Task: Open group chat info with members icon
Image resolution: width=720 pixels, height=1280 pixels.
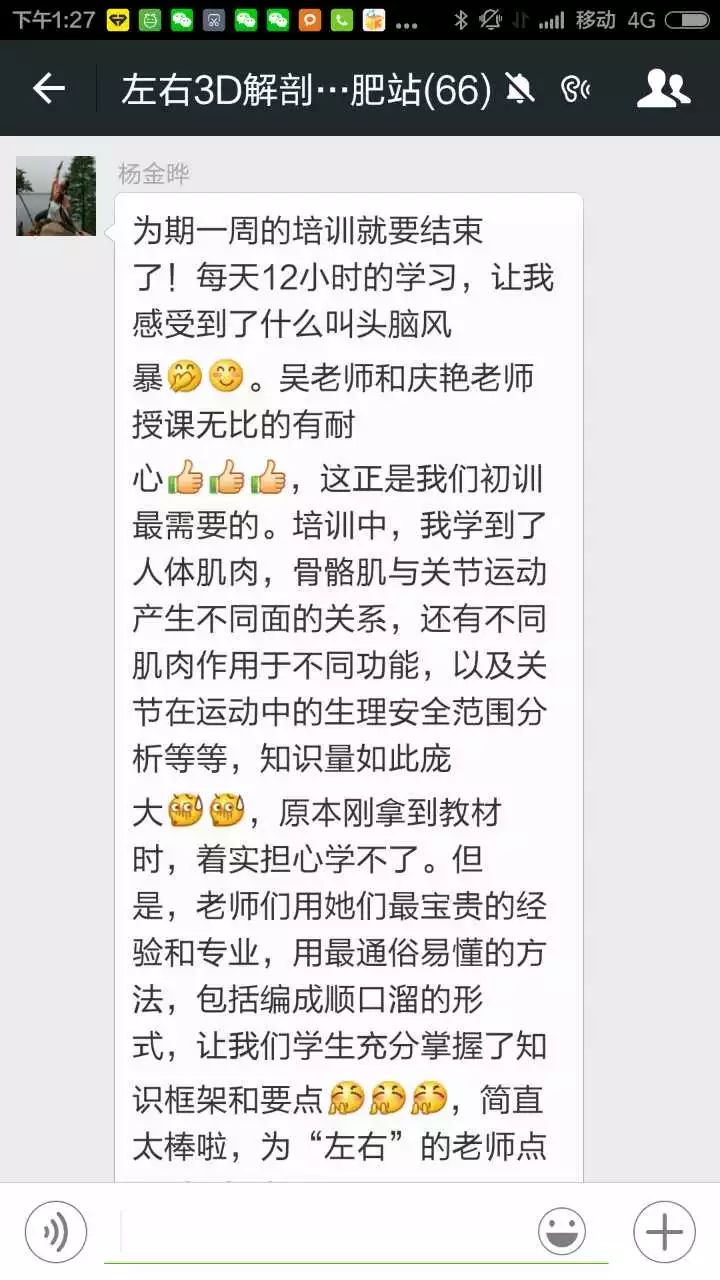Action: [x=663, y=89]
